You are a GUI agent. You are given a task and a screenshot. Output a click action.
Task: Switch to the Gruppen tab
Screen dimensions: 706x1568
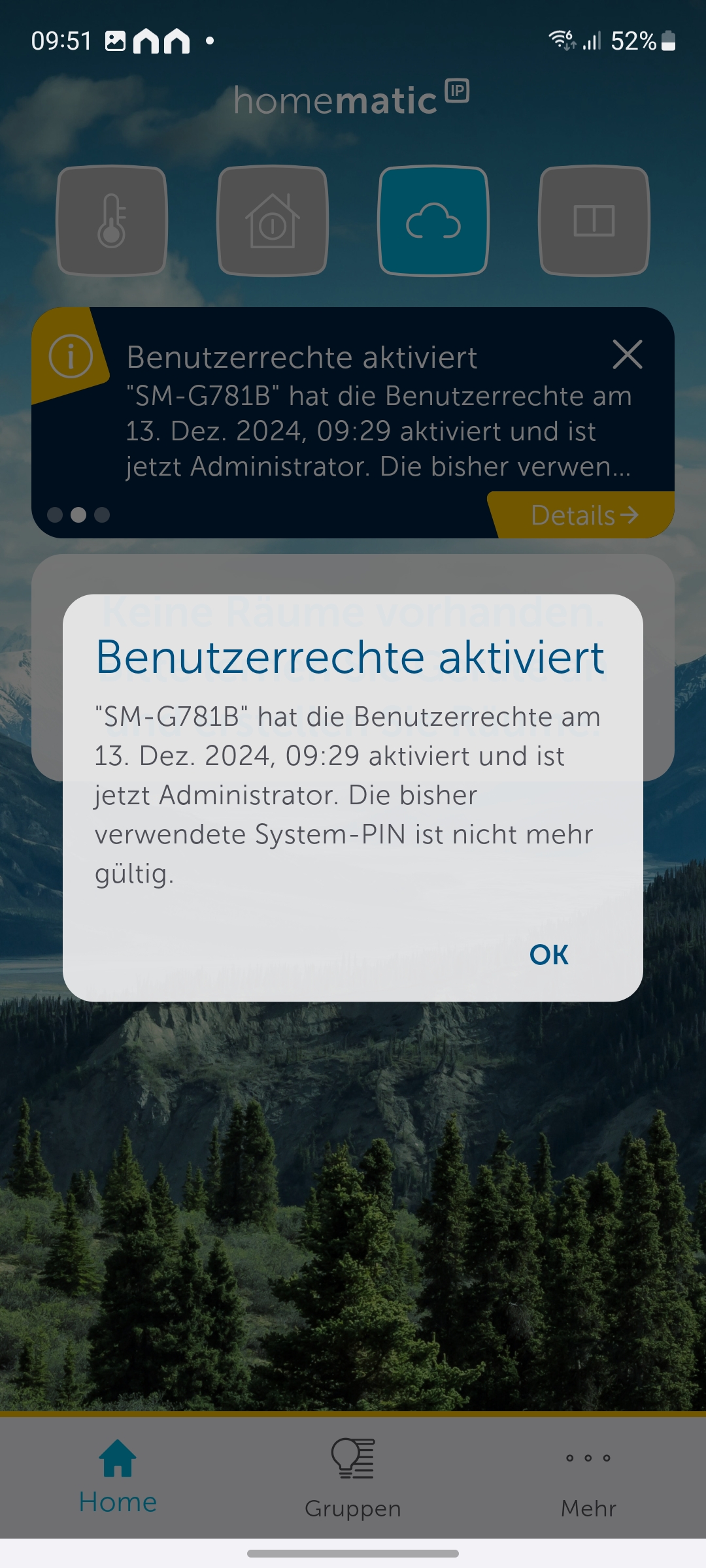pos(353,1478)
